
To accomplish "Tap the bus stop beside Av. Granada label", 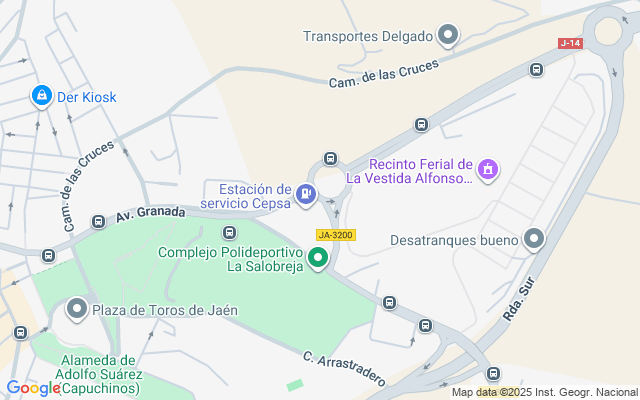I will pos(98,221).
